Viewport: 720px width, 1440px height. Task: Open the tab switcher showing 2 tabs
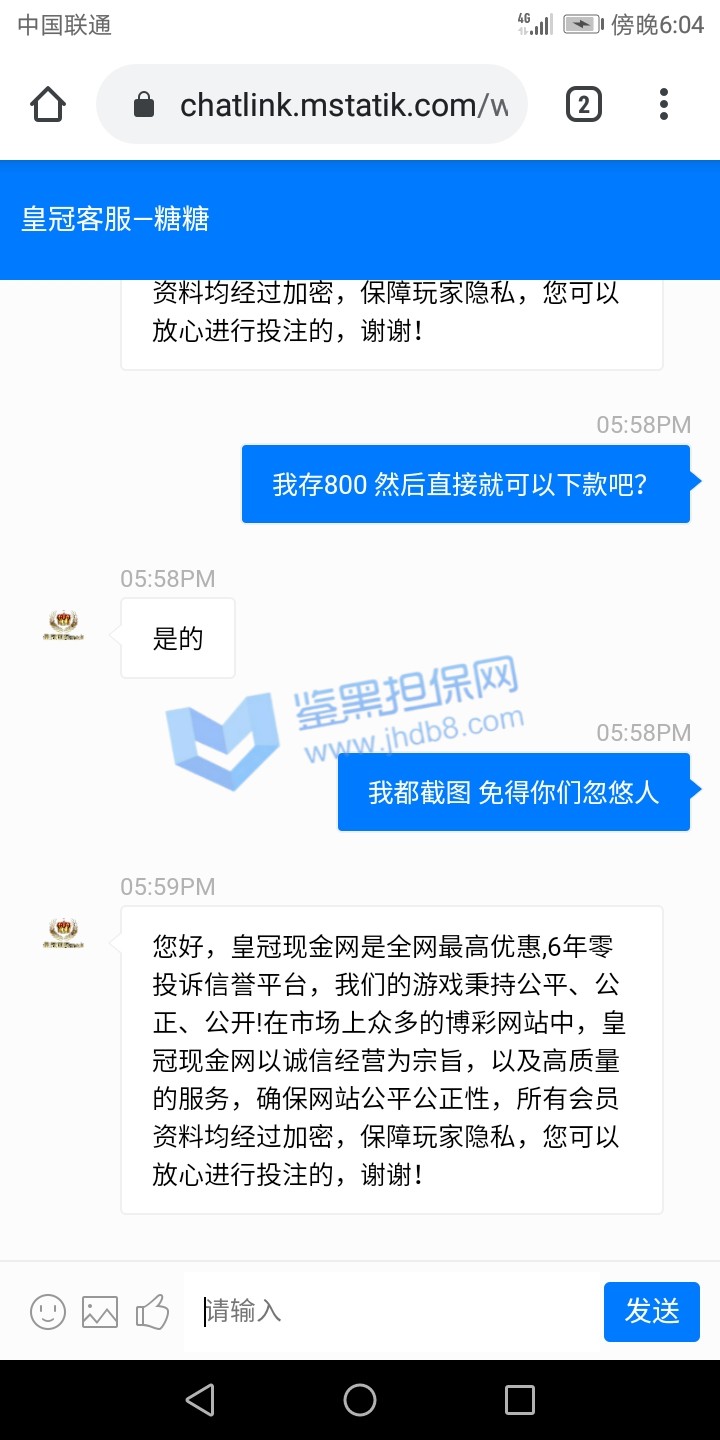pos(584,104)
